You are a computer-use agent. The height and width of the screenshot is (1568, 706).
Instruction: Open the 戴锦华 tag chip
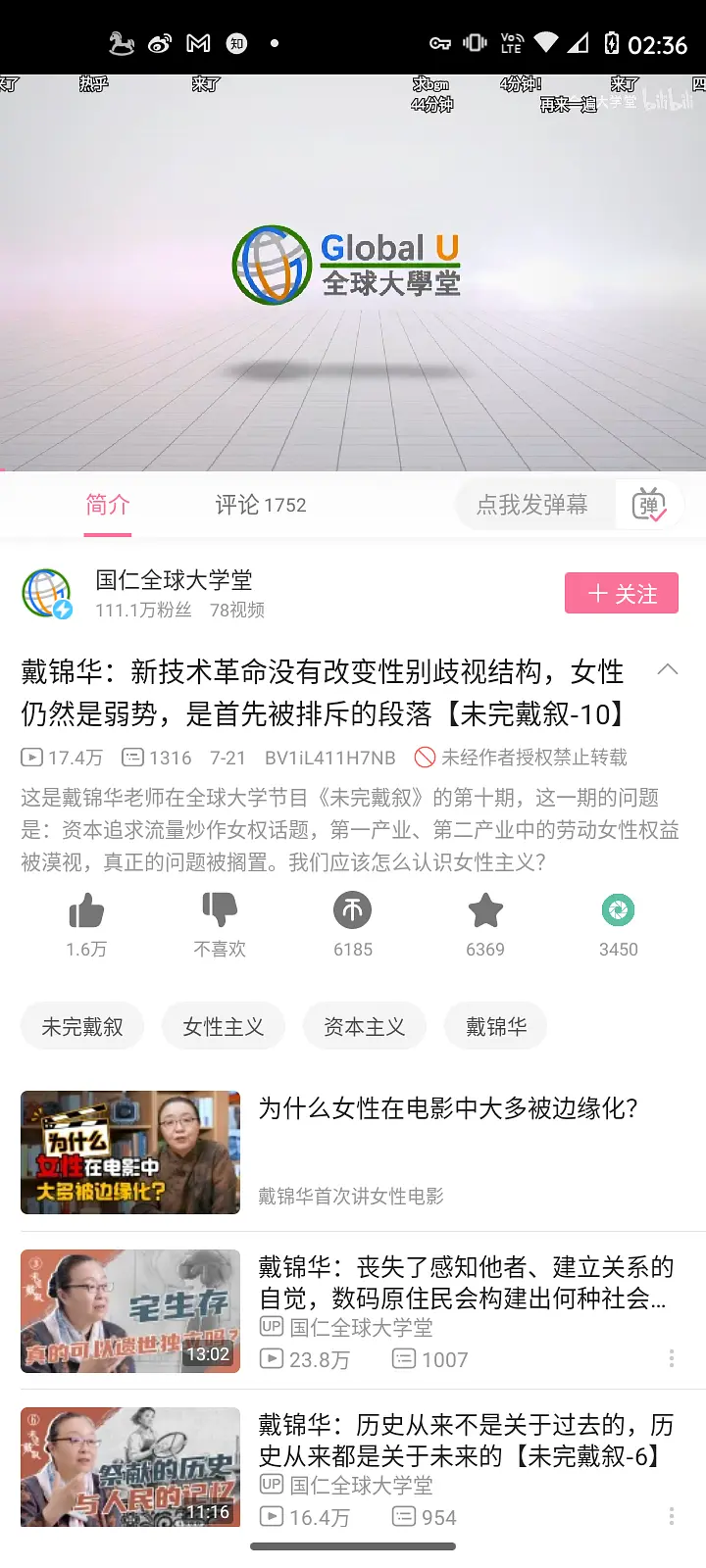(495, 1026)
